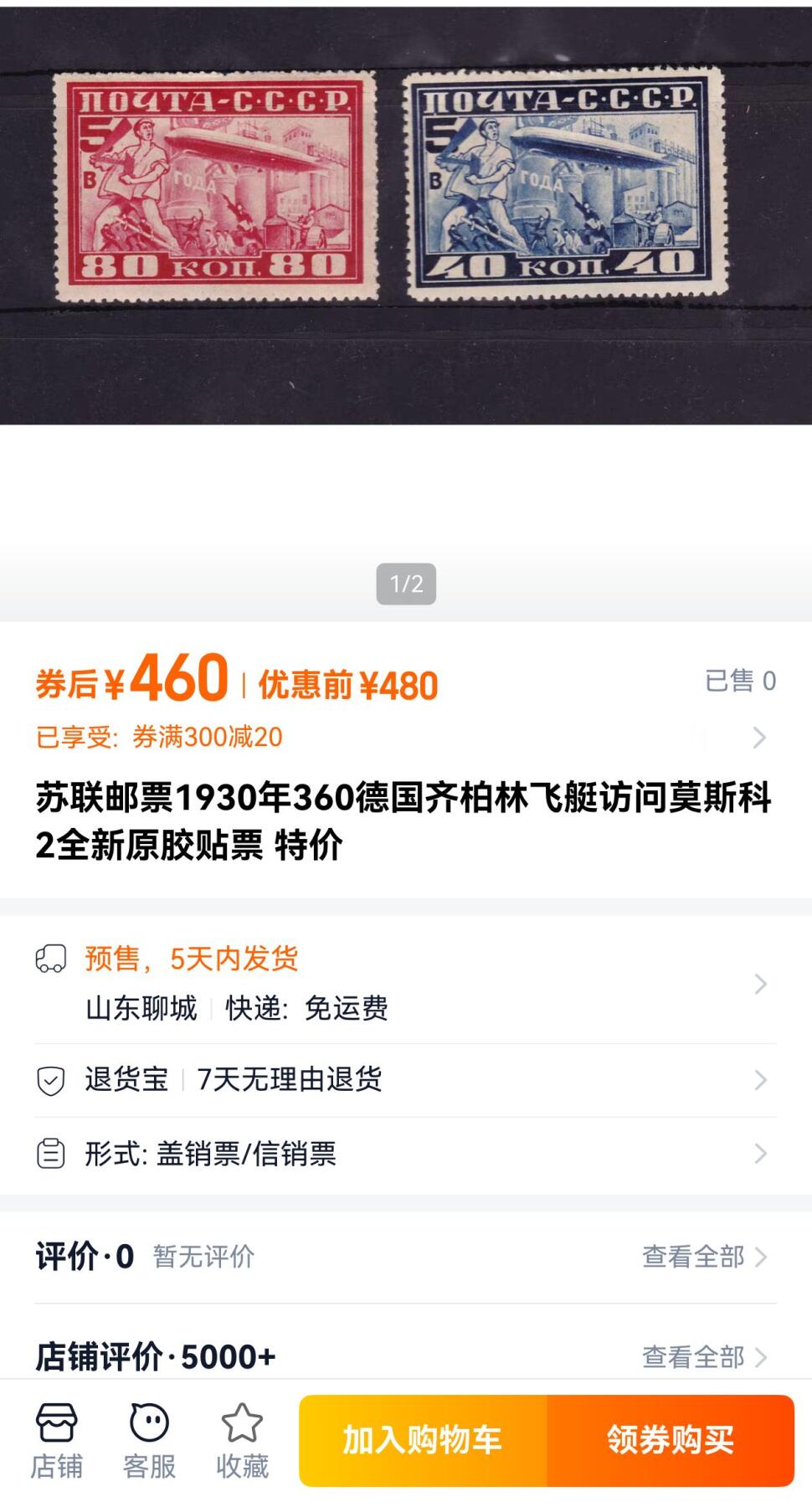Open store ratings 查看全部 link
The image size is (812, 1507).
695,1355
